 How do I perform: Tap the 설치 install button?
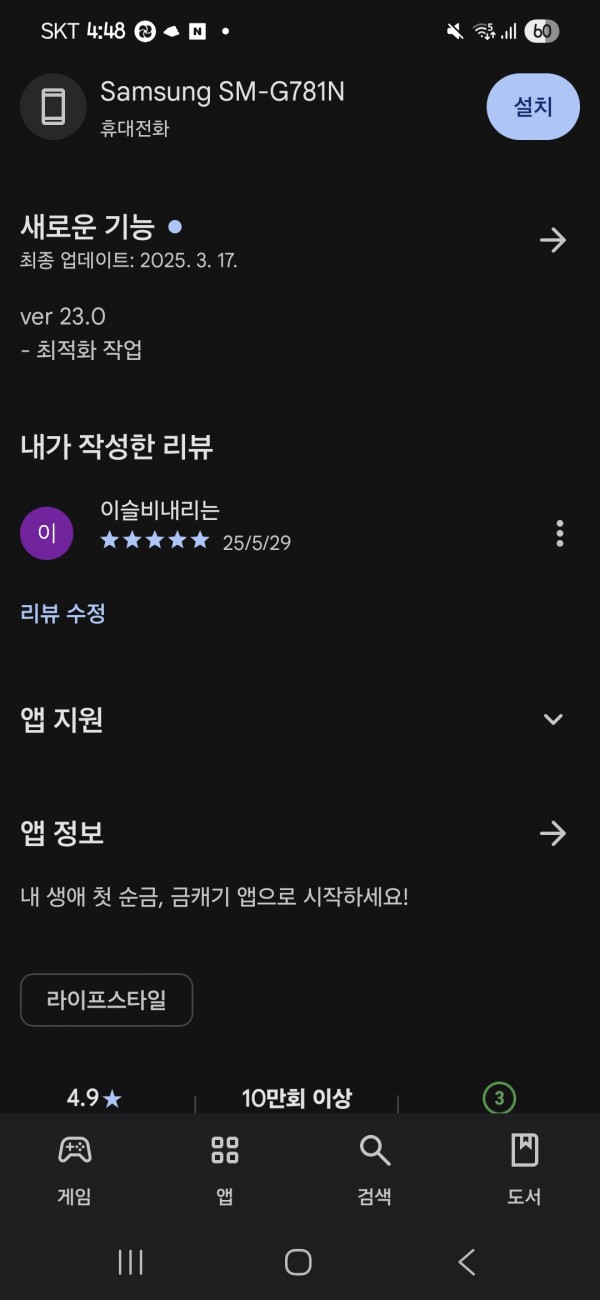point(533,106)
